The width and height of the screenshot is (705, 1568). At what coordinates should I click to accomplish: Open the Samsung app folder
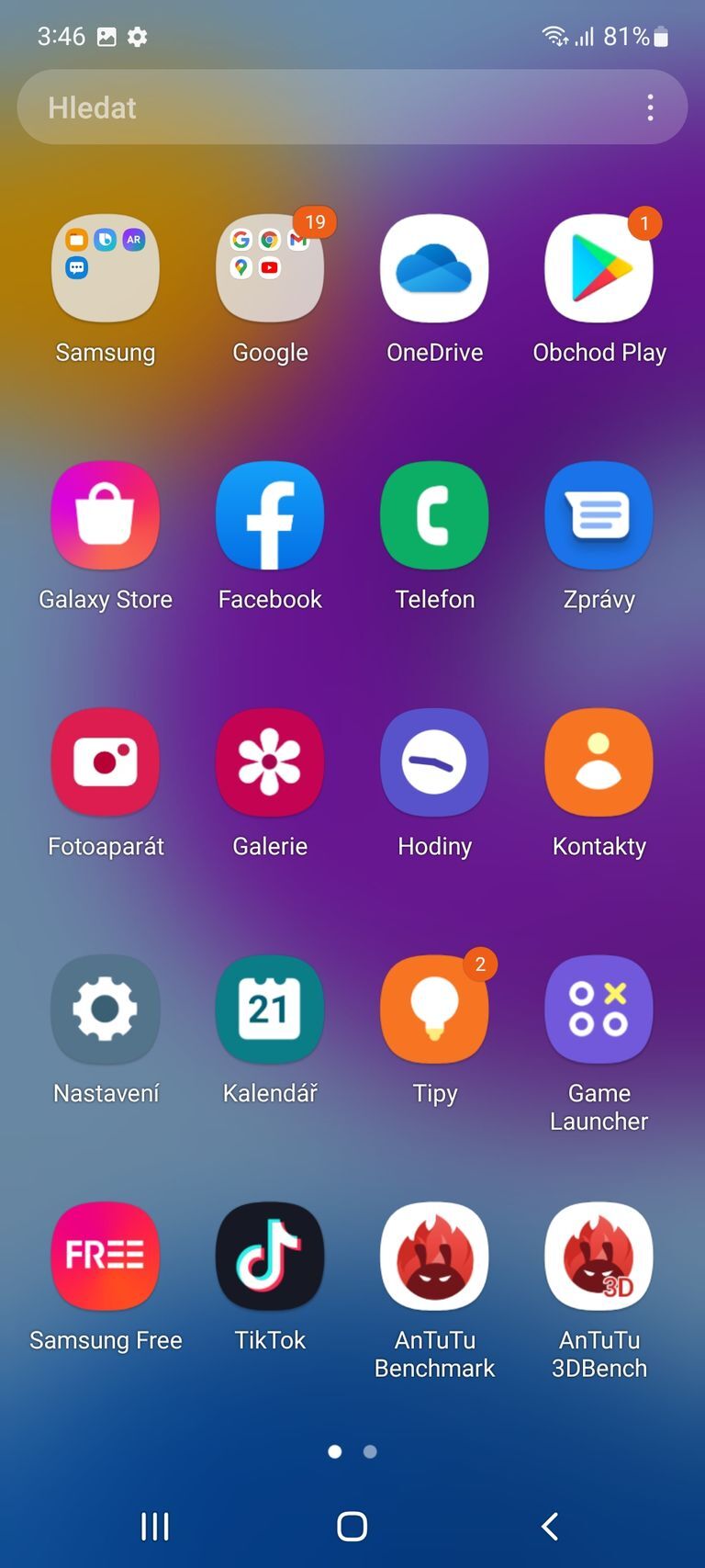point(105,267)
